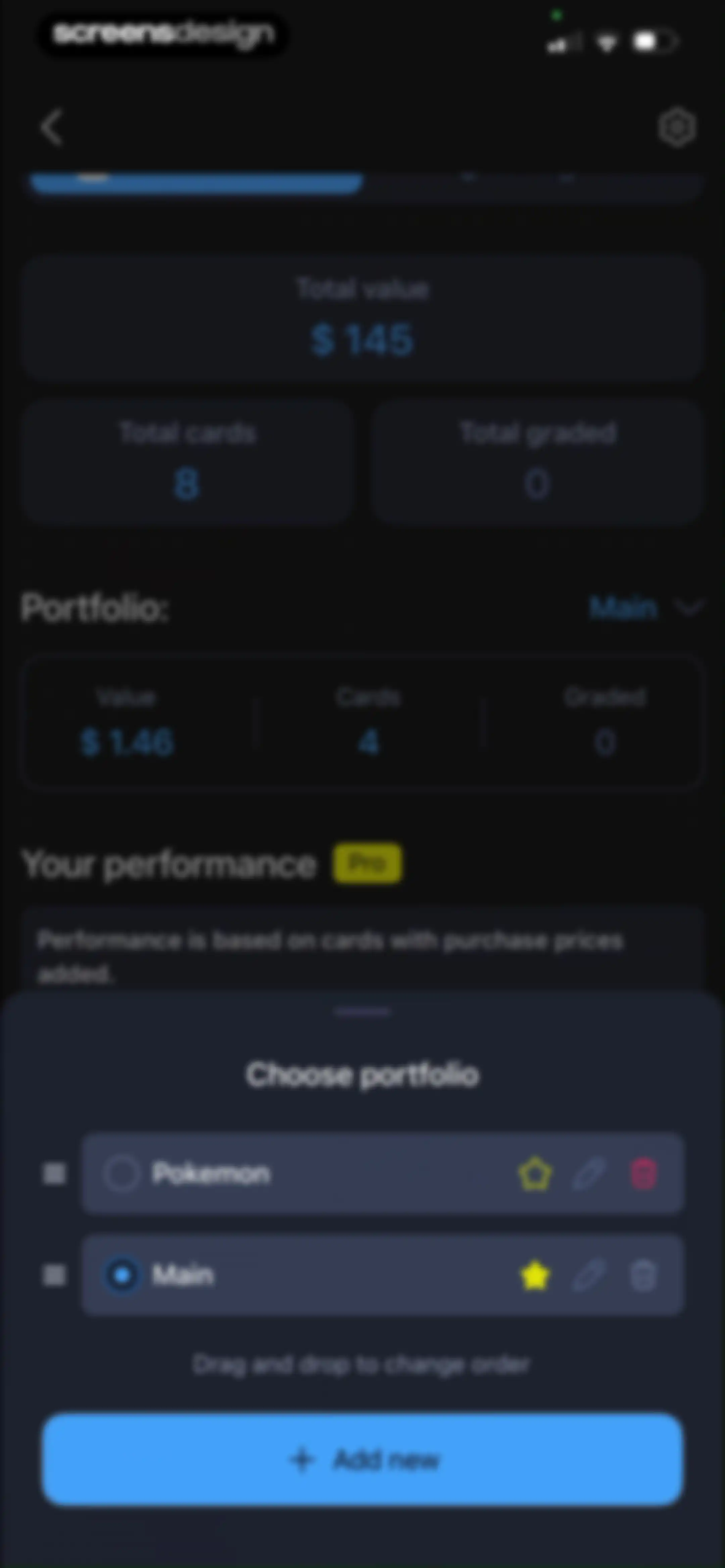
Task: Edit the Pokemon portfolio name
Action: point(589,1172)
